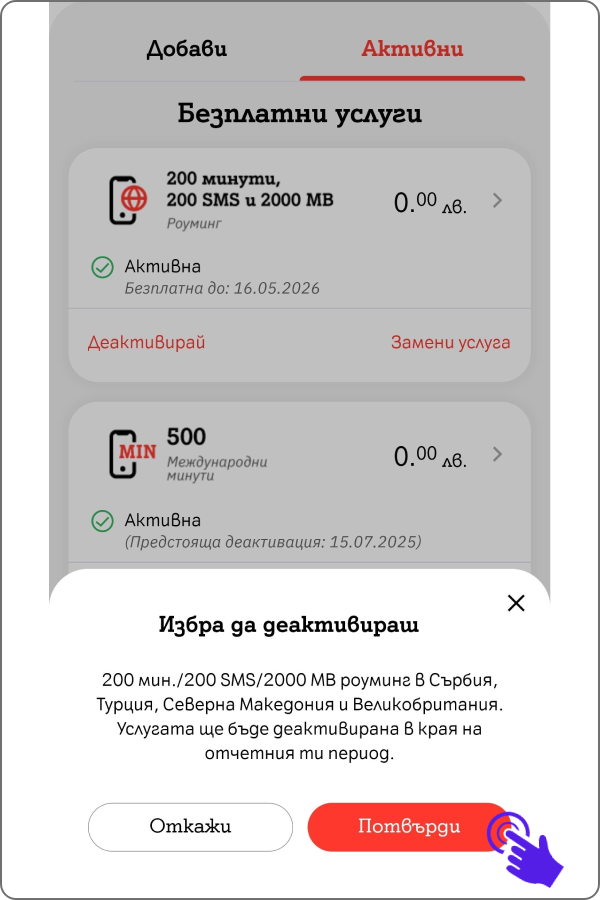Viewport: 600px width, 900px height.
Task: Tap Деактивирай on the roaming service
Action: pos(146,343)
